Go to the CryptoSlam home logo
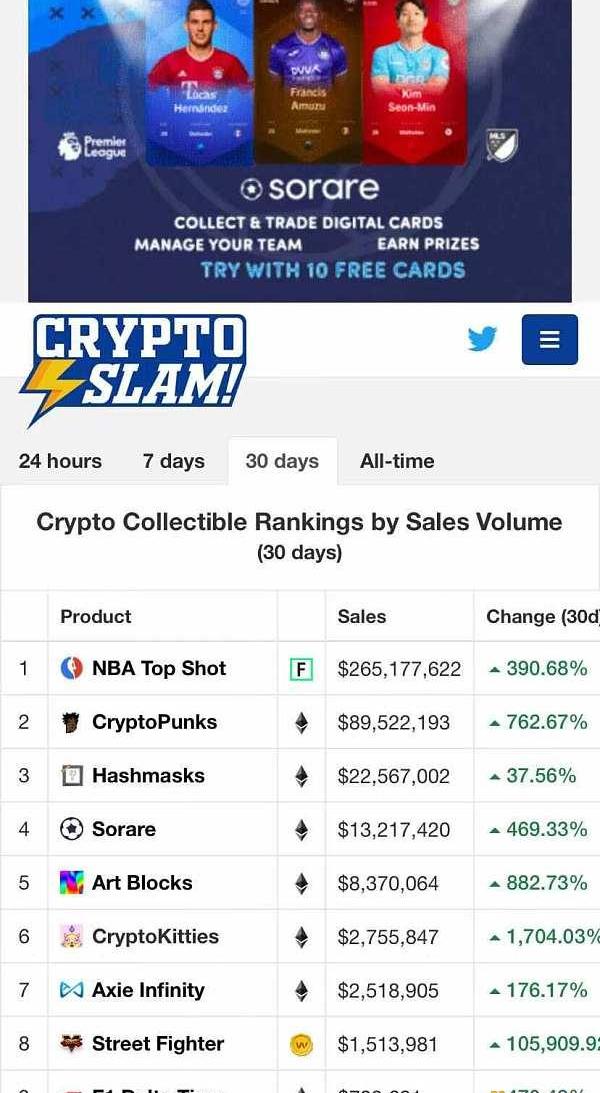 [133, 369]
